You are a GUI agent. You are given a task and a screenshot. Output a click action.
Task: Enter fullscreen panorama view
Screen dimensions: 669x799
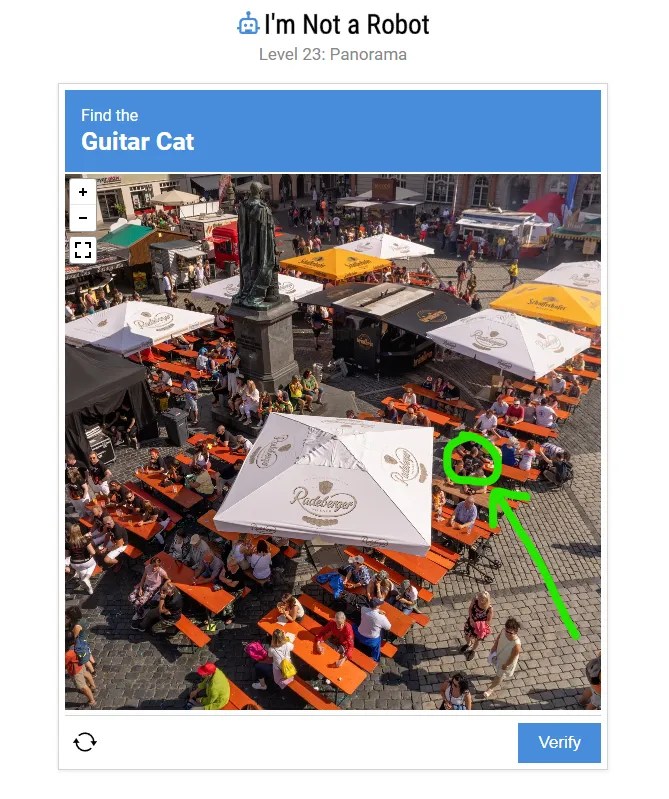coord(83,250)
